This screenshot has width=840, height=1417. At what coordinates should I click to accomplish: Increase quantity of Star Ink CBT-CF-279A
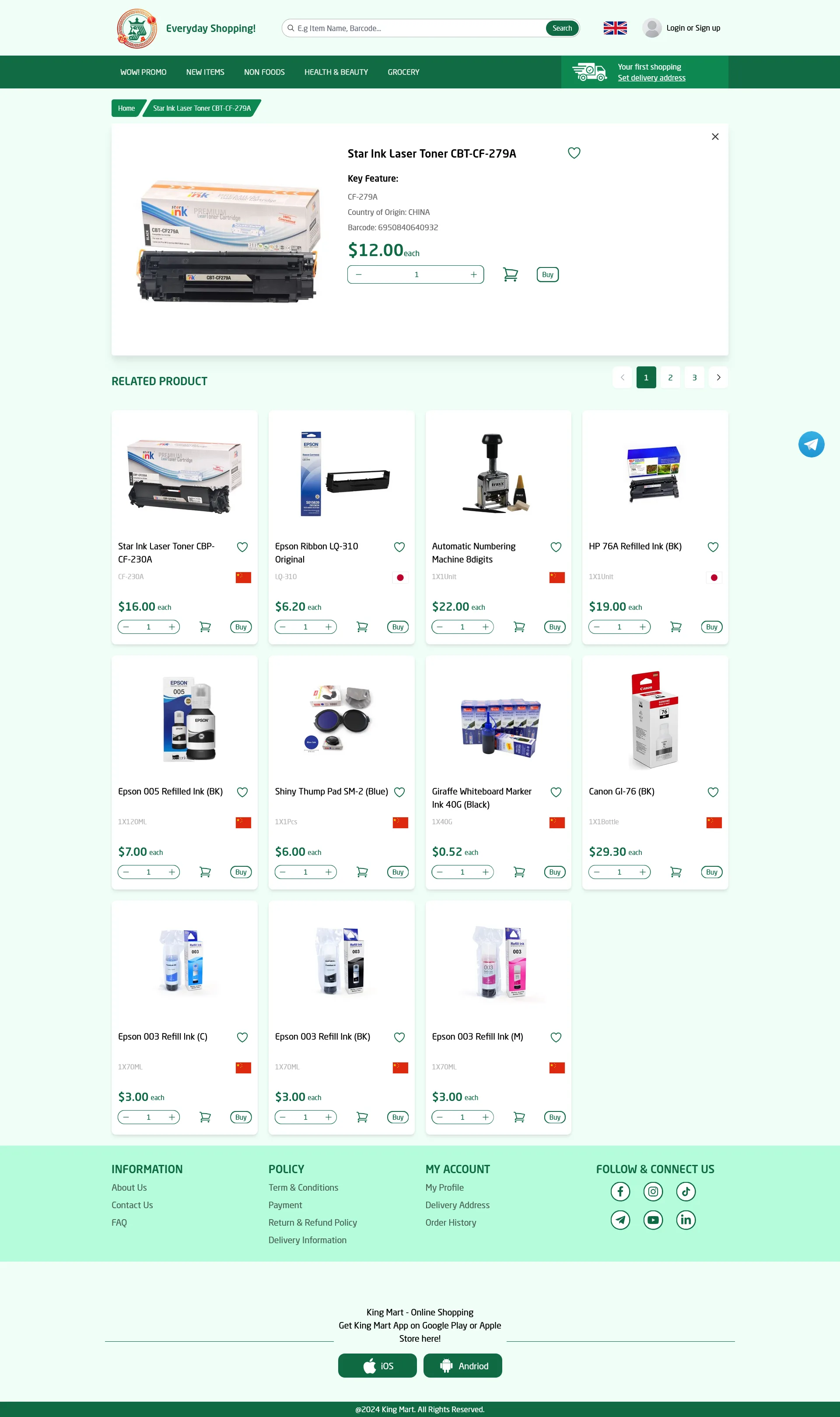(473, 274)
